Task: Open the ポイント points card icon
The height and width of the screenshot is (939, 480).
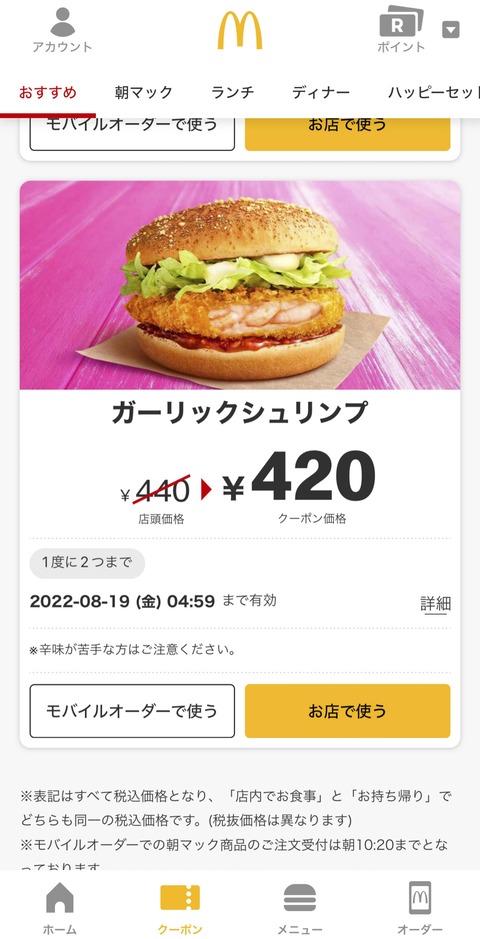Action: pyautogui.click(x=401, y=29)
